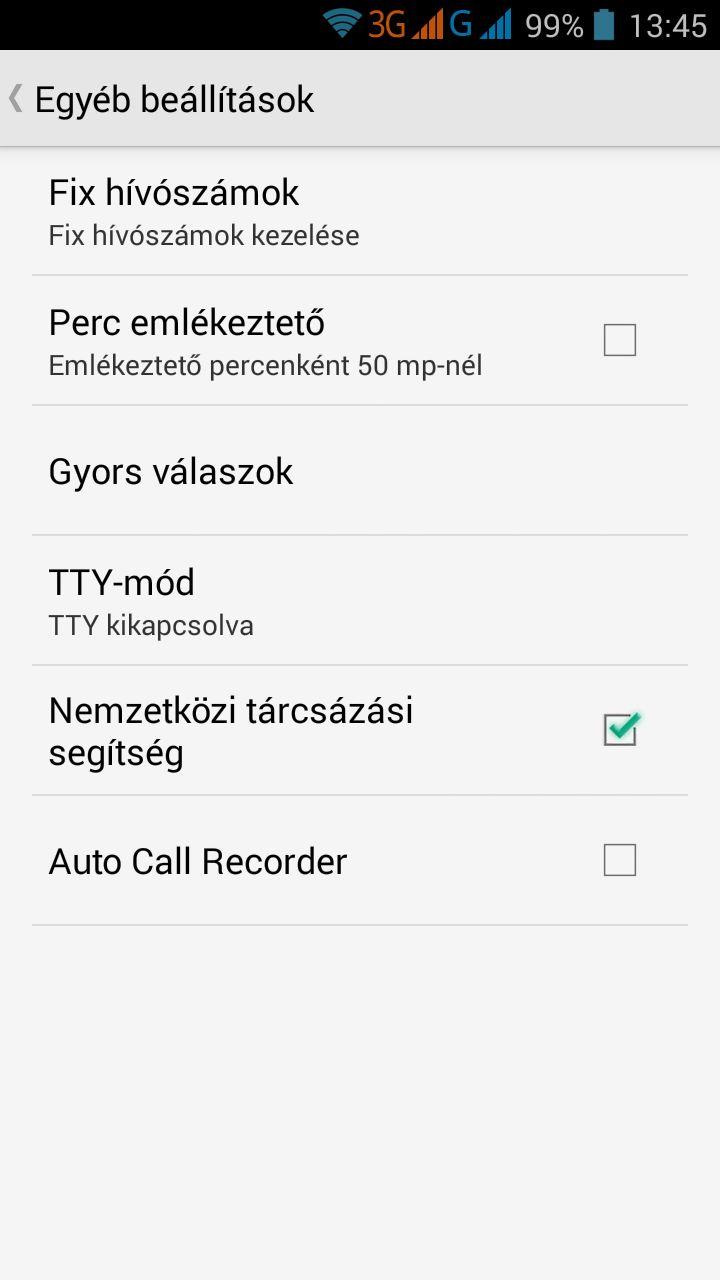Open Gyors válaszok
This screenshot has height=1280, width=720.
(360, 471)
